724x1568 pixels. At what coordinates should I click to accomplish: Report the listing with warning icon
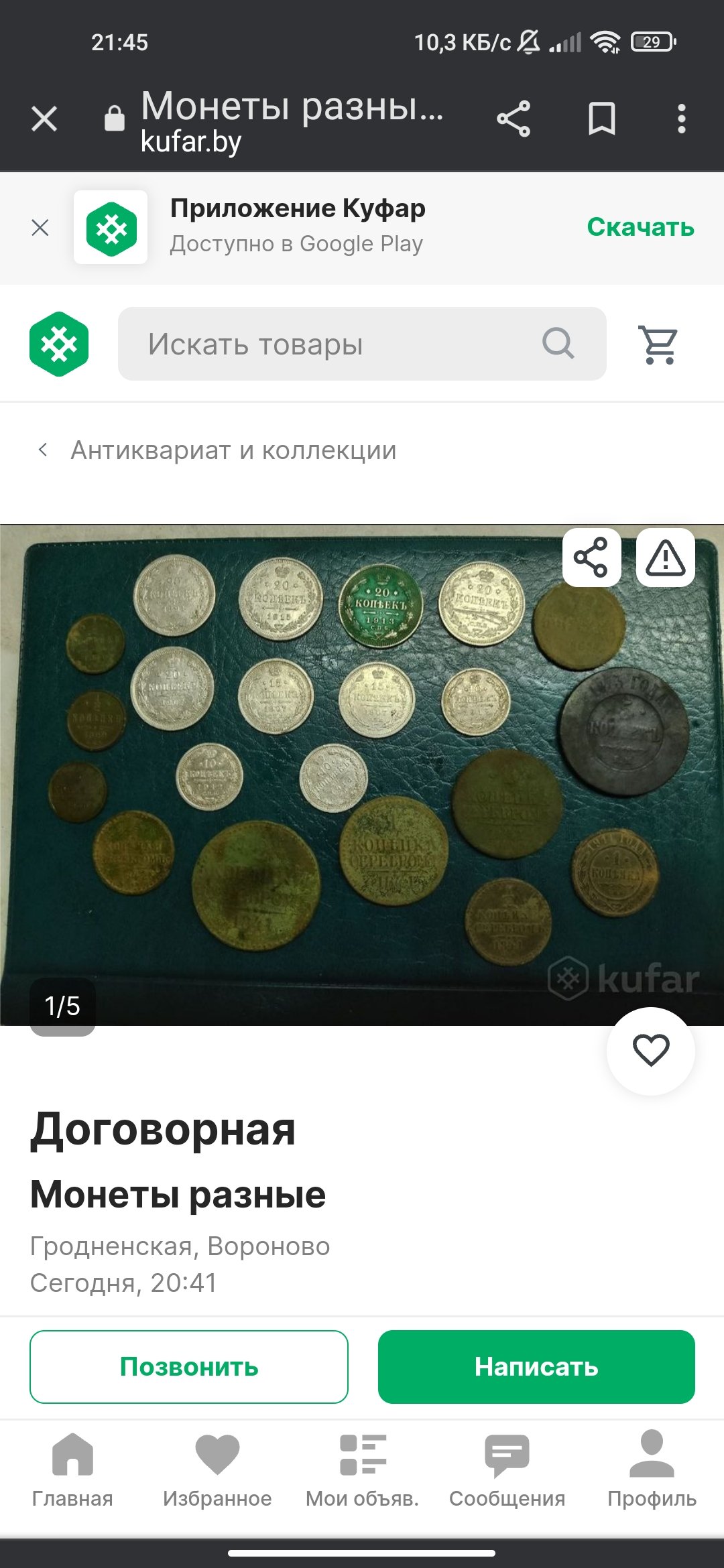[x=665, y=557]
